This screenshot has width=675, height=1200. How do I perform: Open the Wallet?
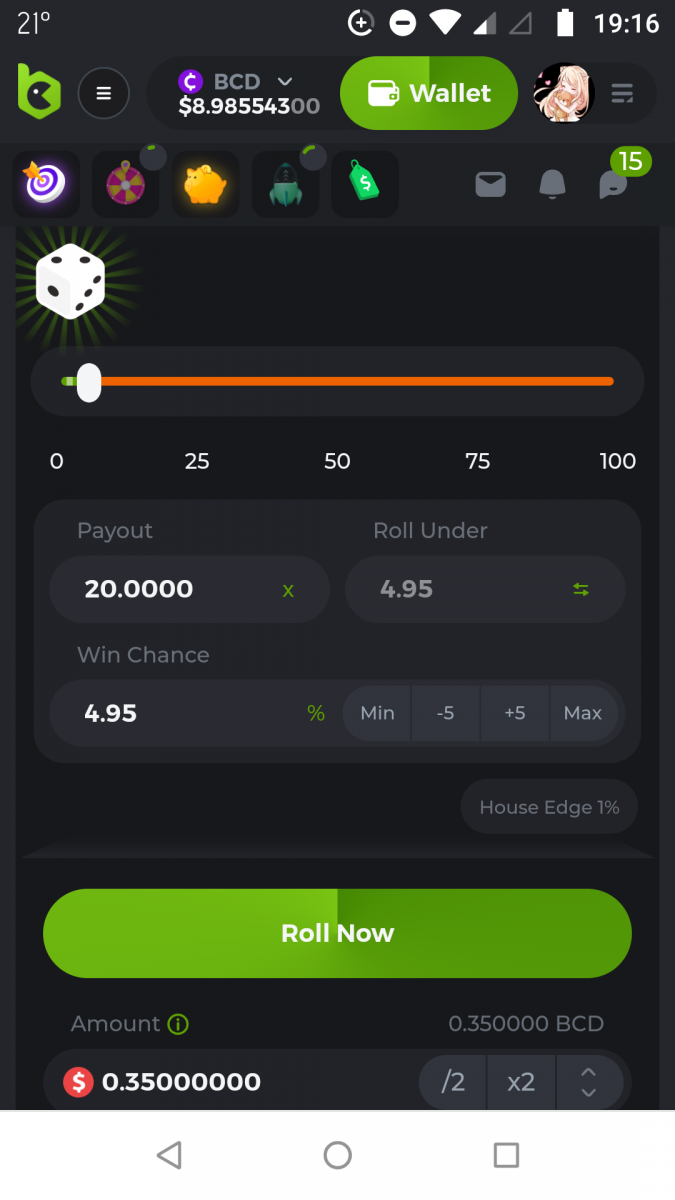[x=429, y=94]
